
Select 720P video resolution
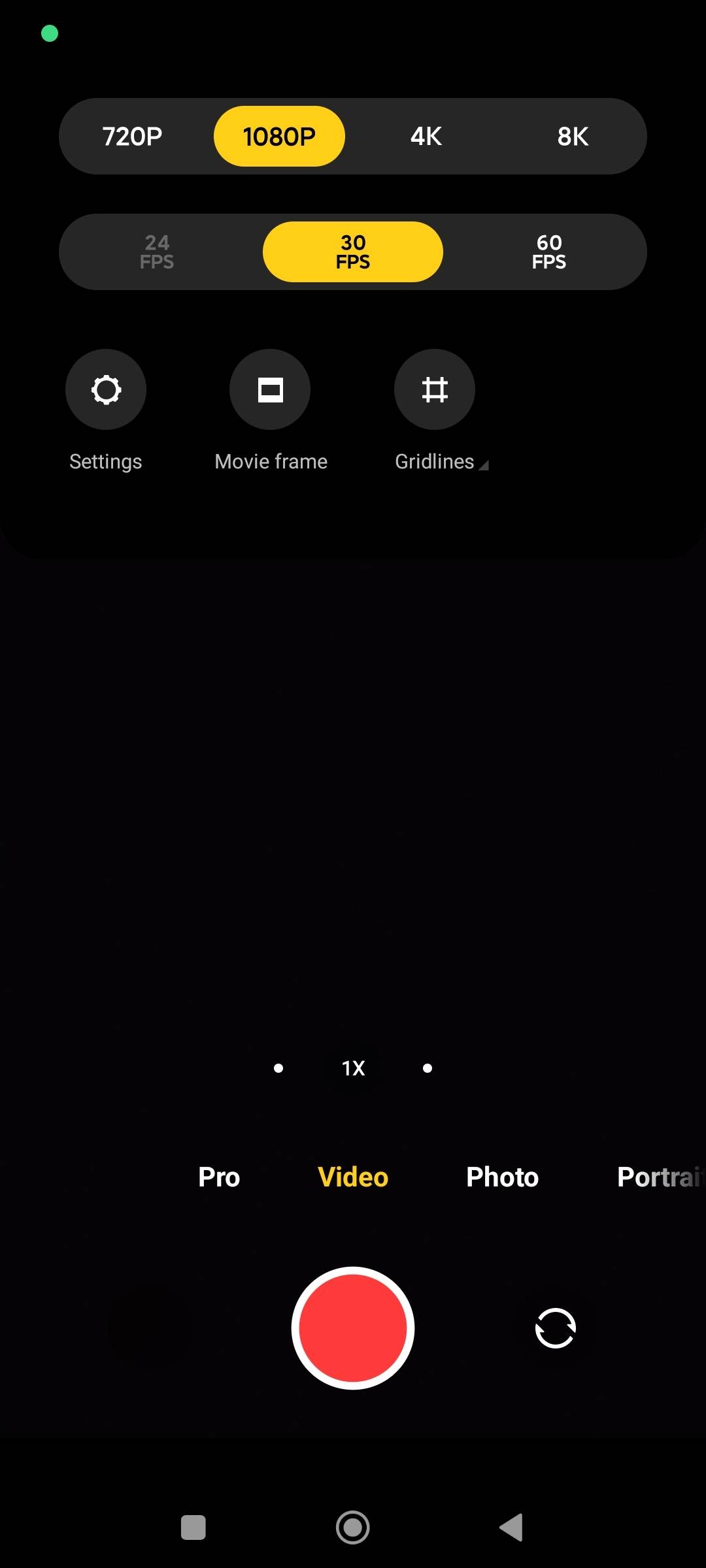point(132,137)
